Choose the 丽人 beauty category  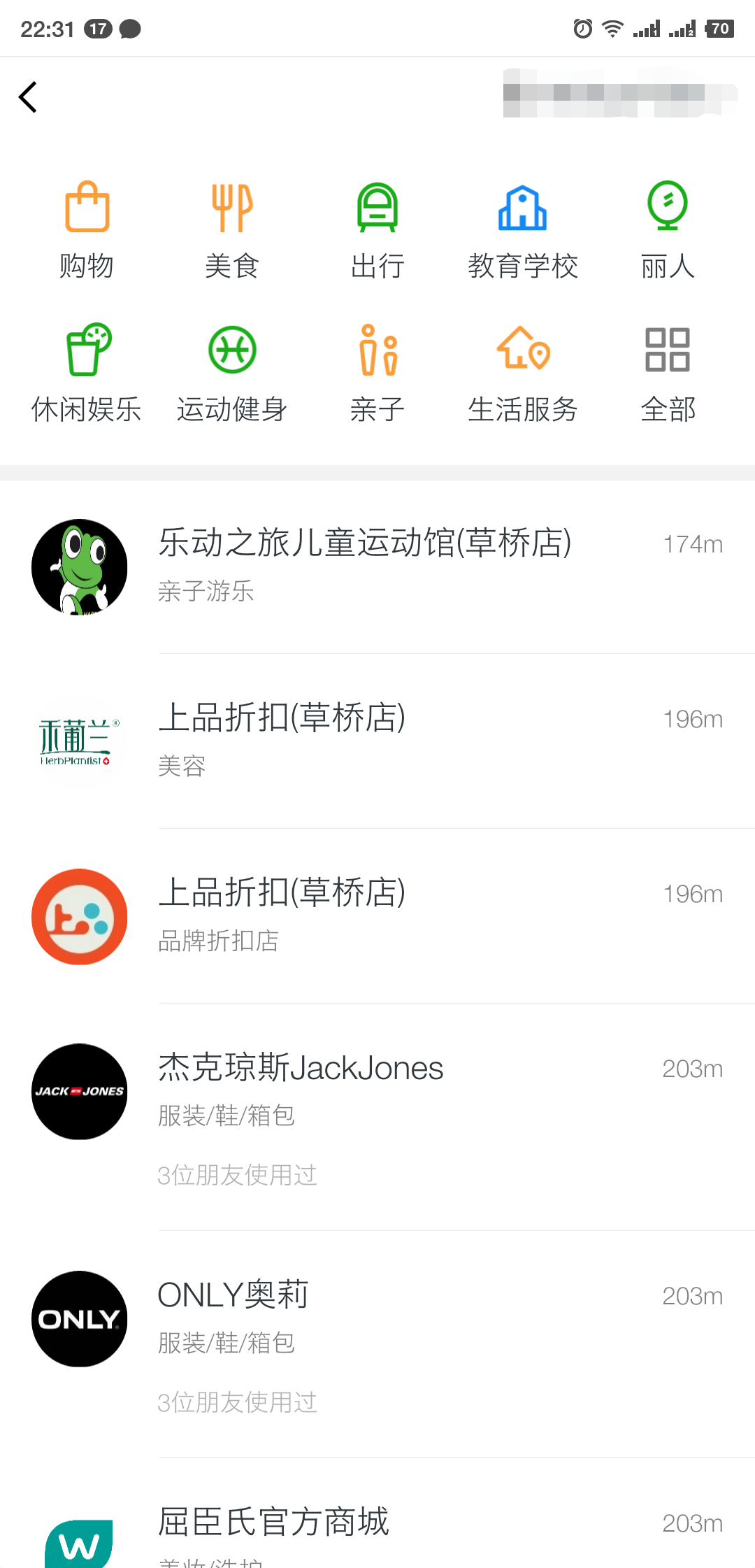point(668,231)
